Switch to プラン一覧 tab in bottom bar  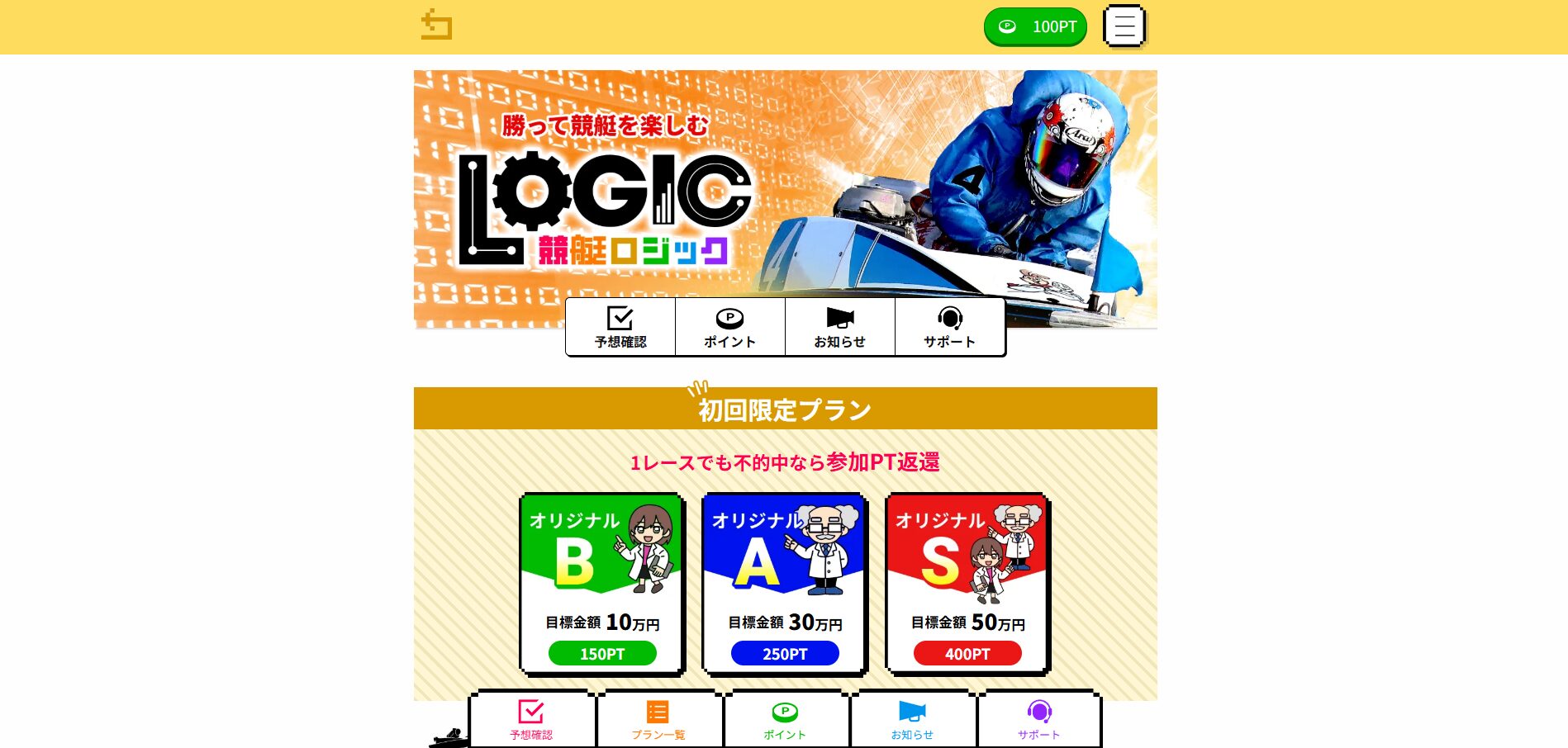coord(658,719)
